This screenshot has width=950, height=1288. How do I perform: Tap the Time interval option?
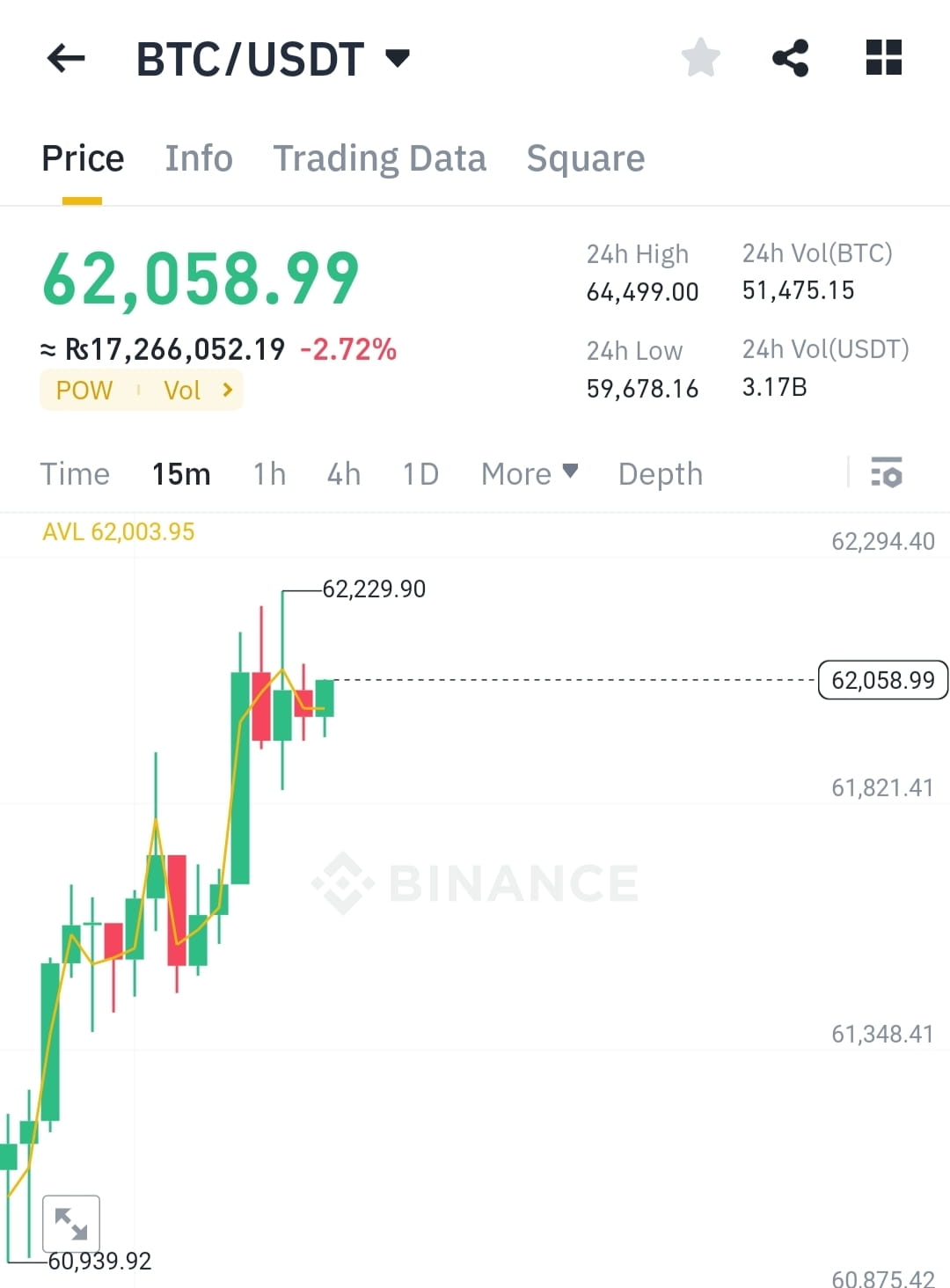click(x=75, y=473)
